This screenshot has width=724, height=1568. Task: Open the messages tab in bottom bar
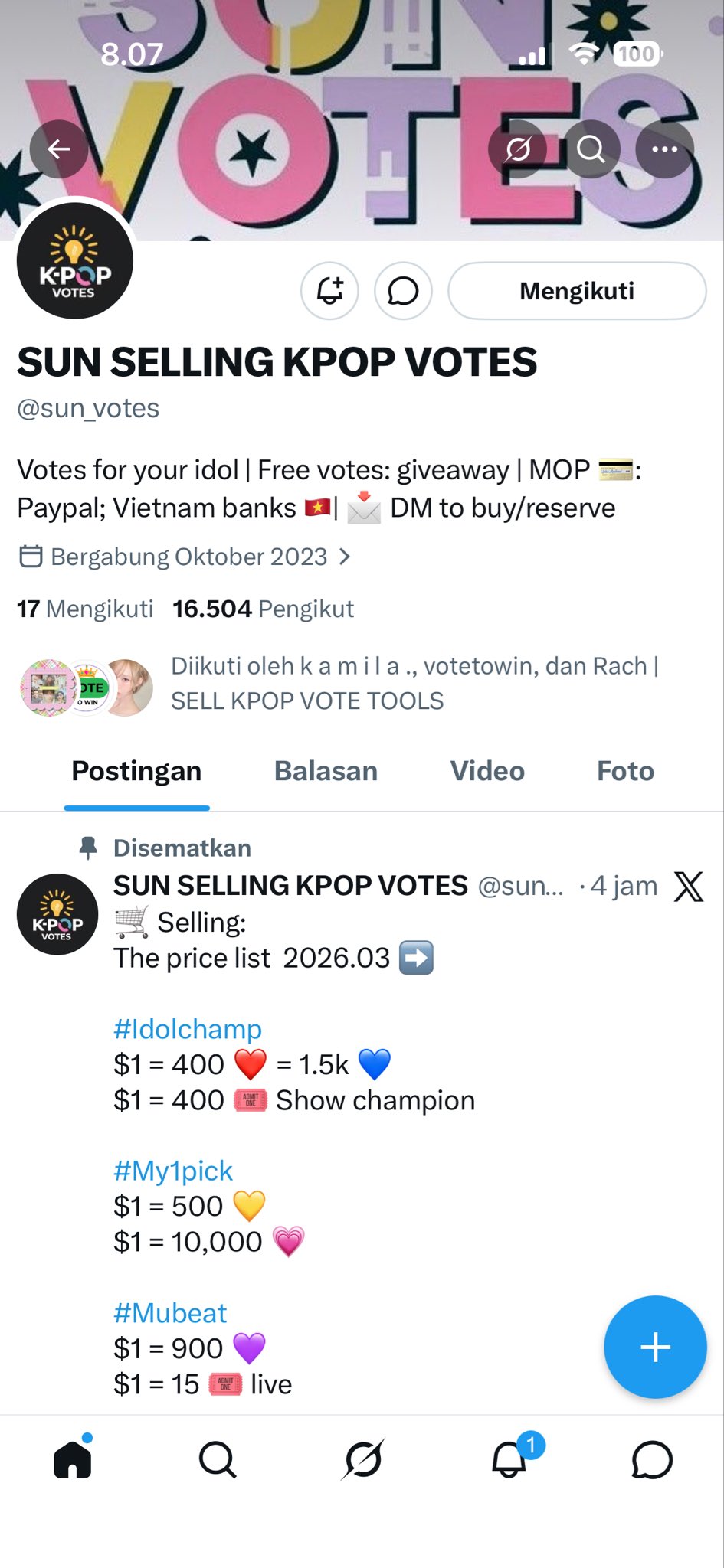pos(652,1459)
